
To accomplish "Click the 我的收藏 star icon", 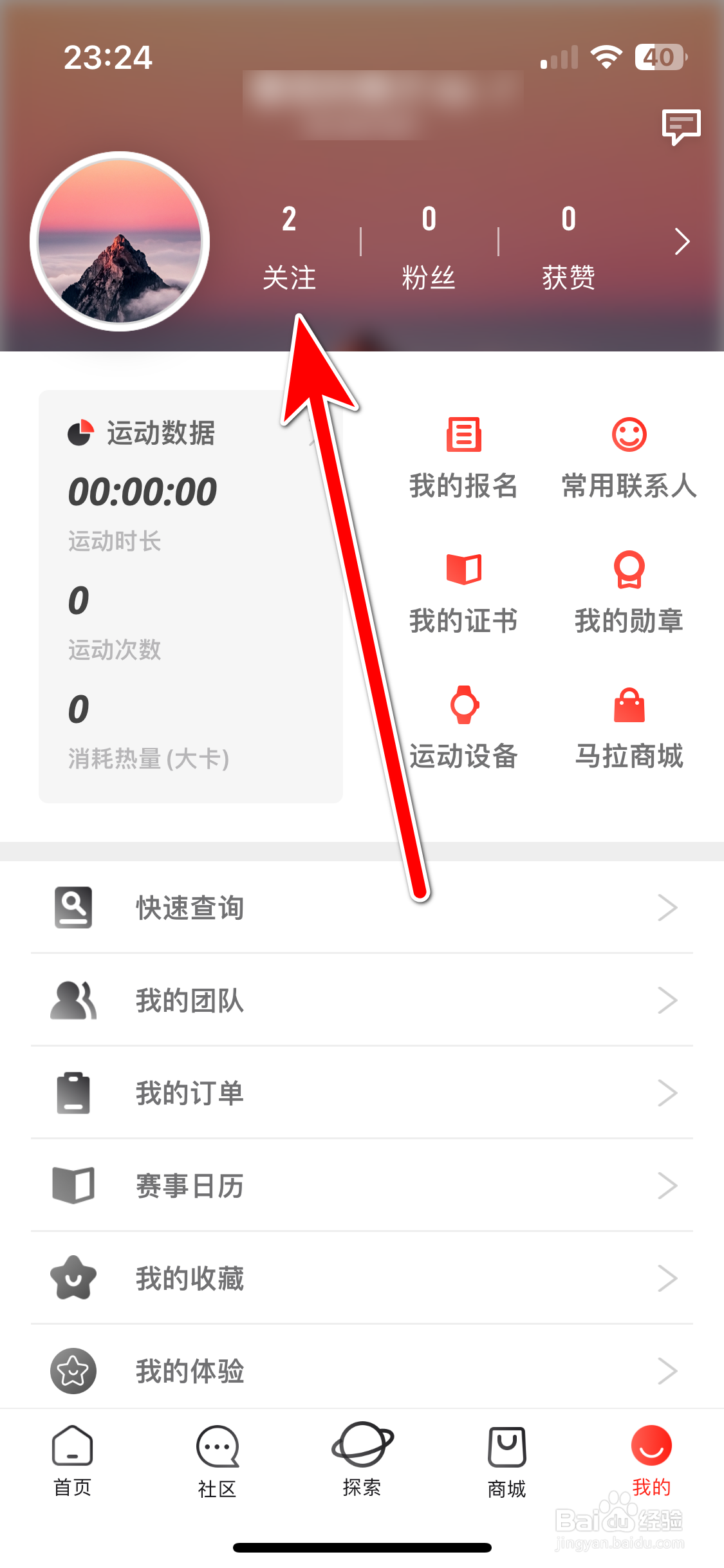I will [x=73, y=1278].
